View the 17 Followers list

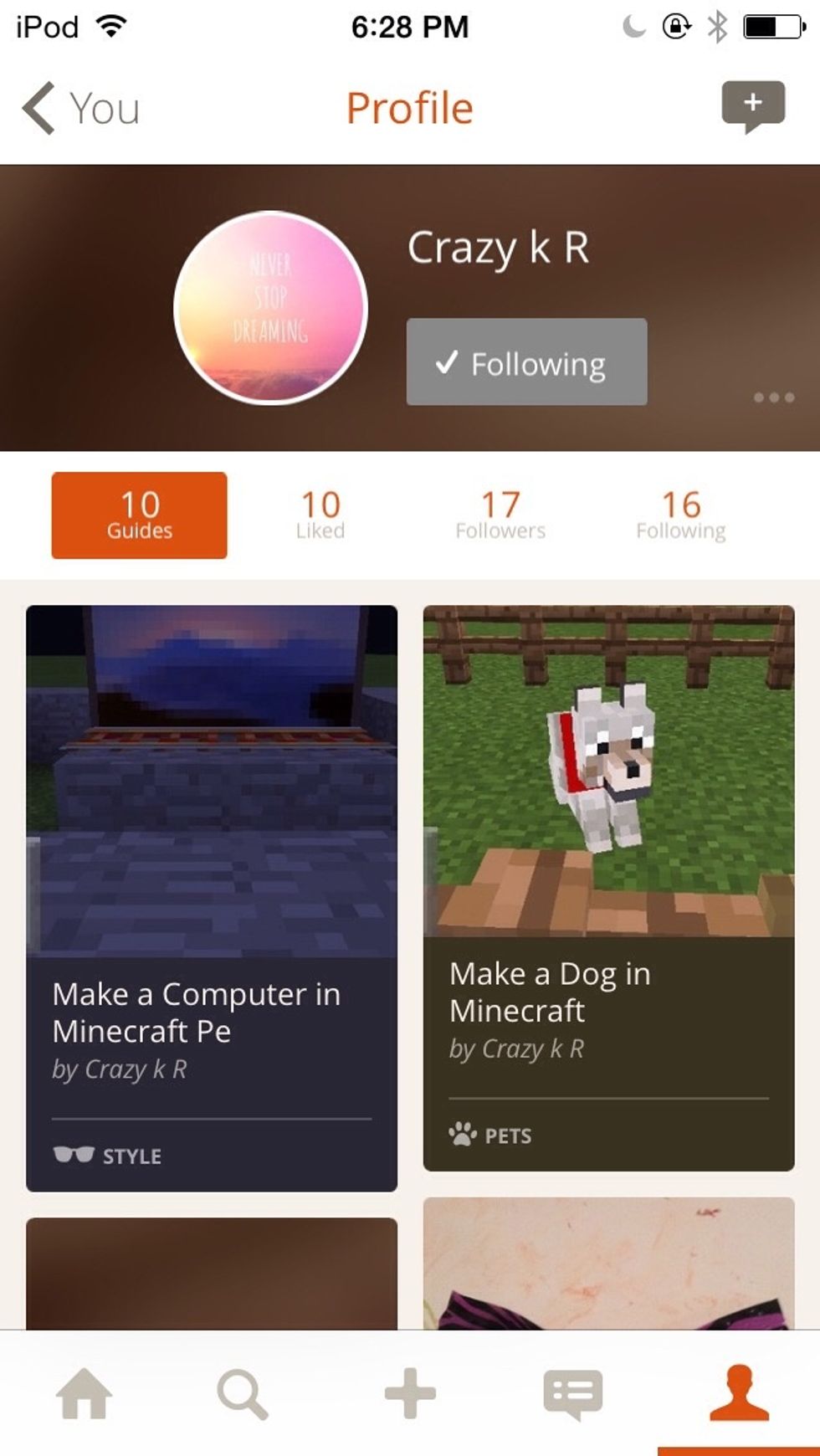pos(500,515)
